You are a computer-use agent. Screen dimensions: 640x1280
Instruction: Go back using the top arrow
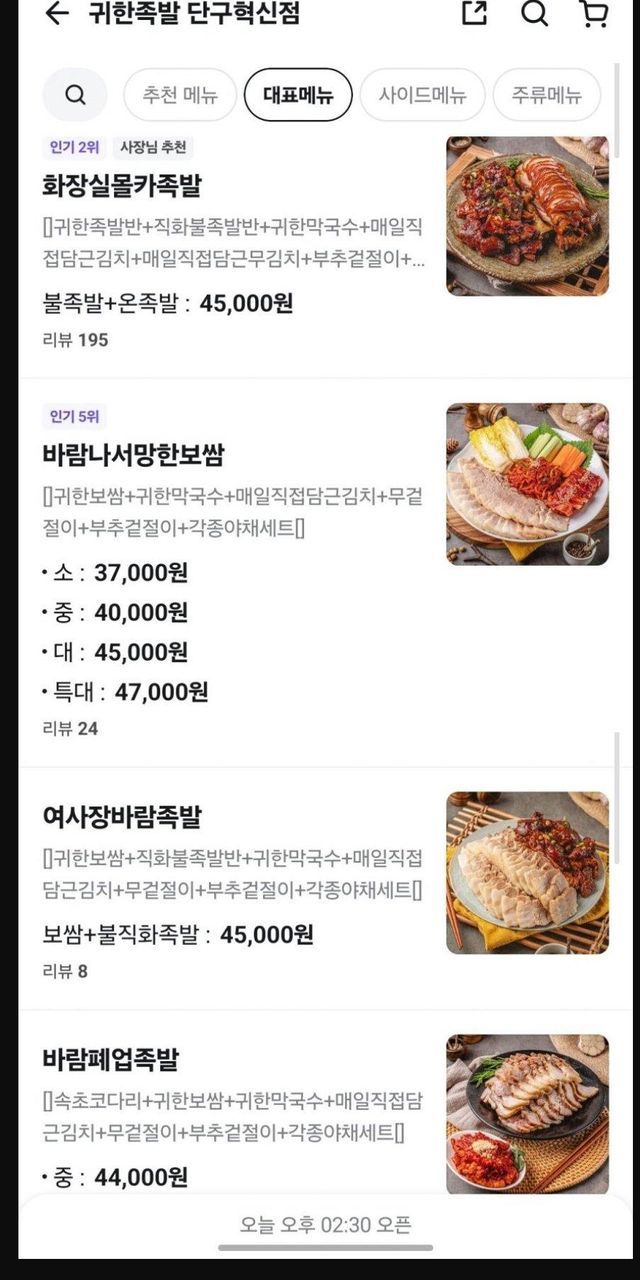pyautogui.click(x=57, y=14)
